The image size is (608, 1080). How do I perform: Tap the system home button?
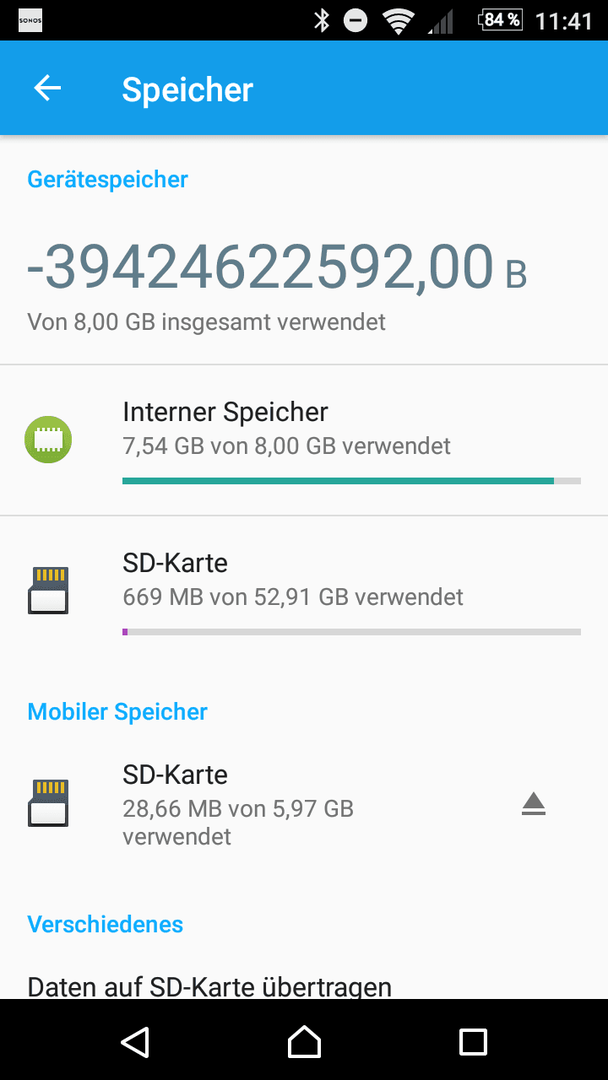point(304,1040)
